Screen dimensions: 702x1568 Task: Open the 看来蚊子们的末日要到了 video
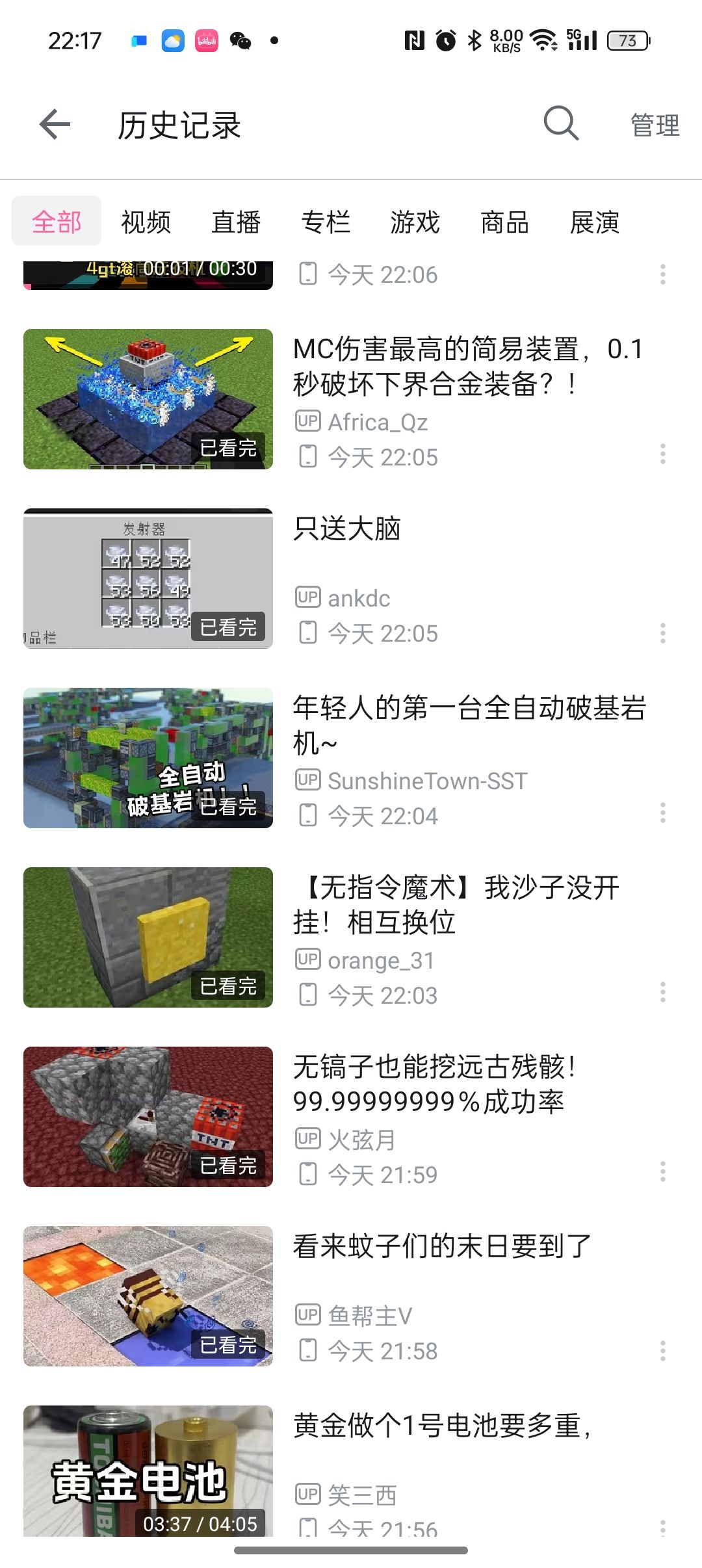442,1246
